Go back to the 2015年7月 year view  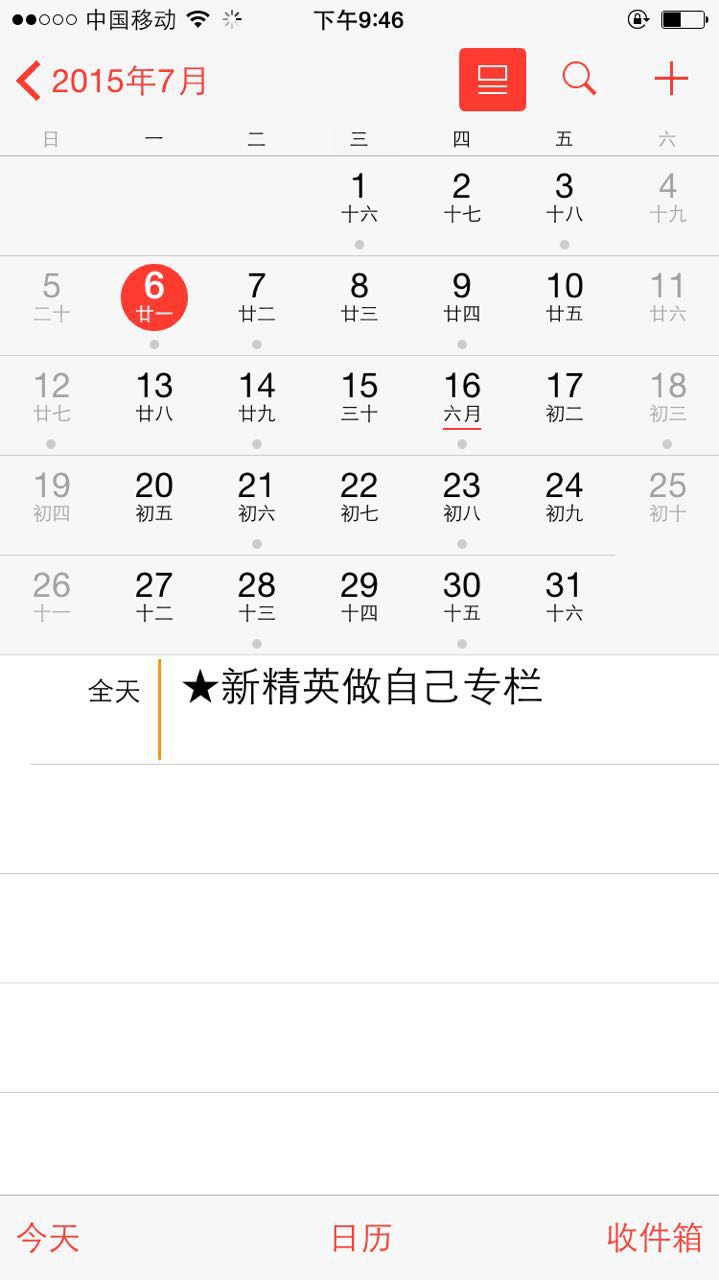pos(112,80)
